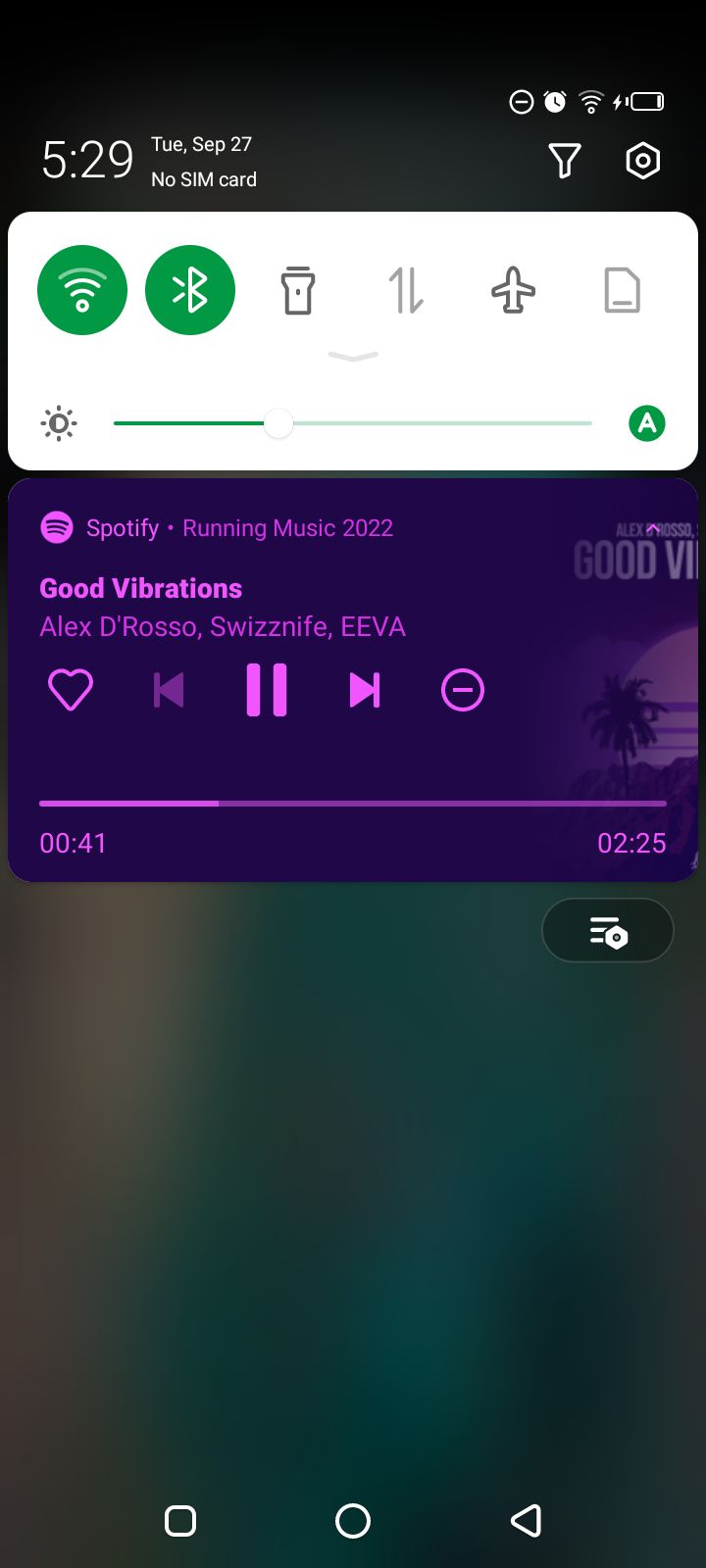Screen dimensions: 706x1568
Task: Tap the SIM card quick tile
Action: coord(622,290)
